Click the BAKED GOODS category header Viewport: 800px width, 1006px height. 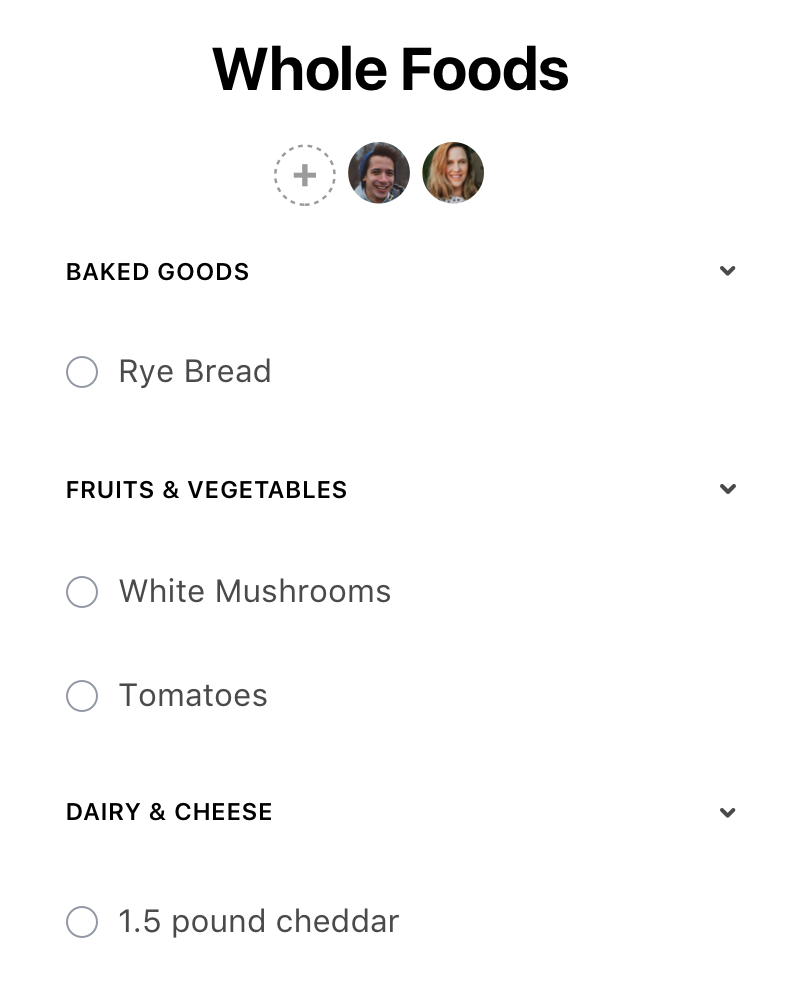[x=157, y=271]
